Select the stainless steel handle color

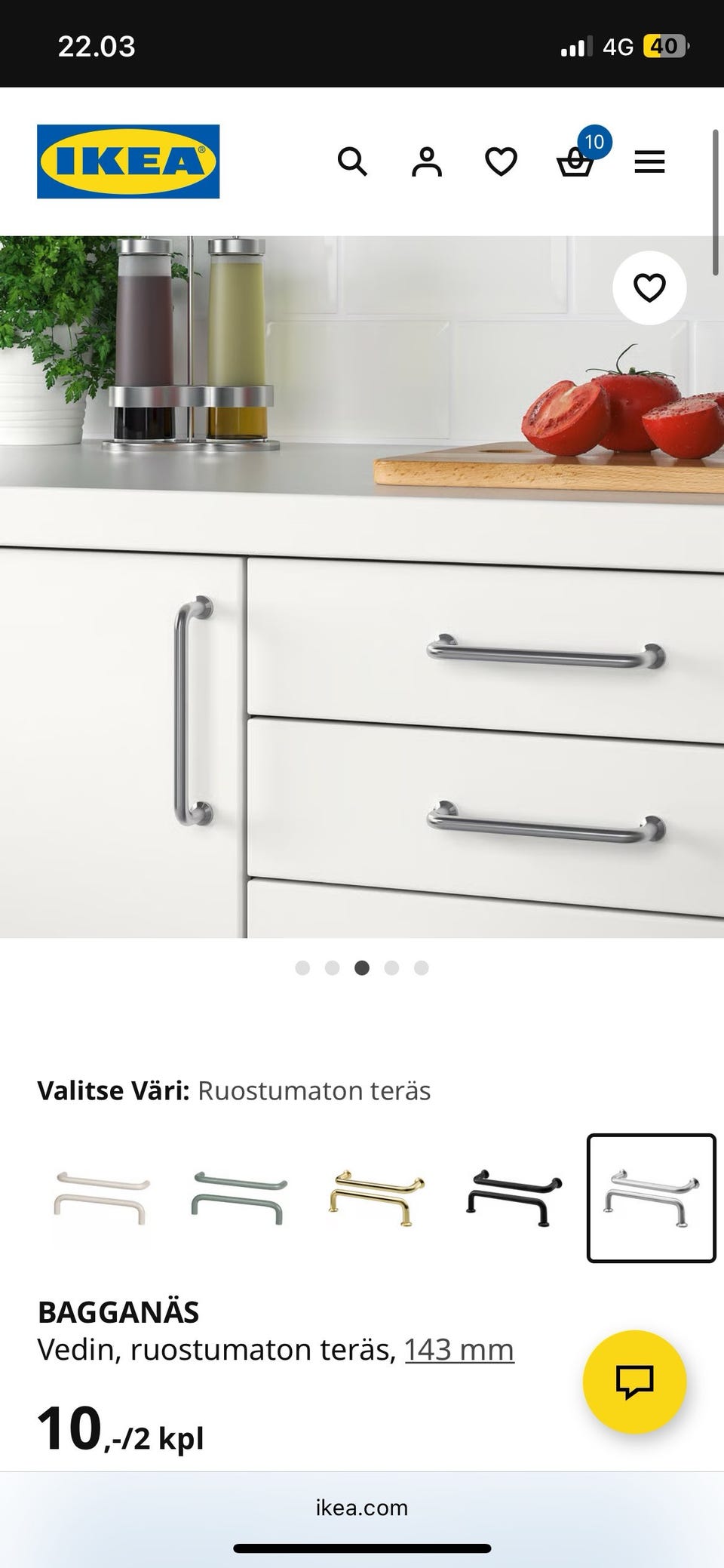click(651, 1198)
